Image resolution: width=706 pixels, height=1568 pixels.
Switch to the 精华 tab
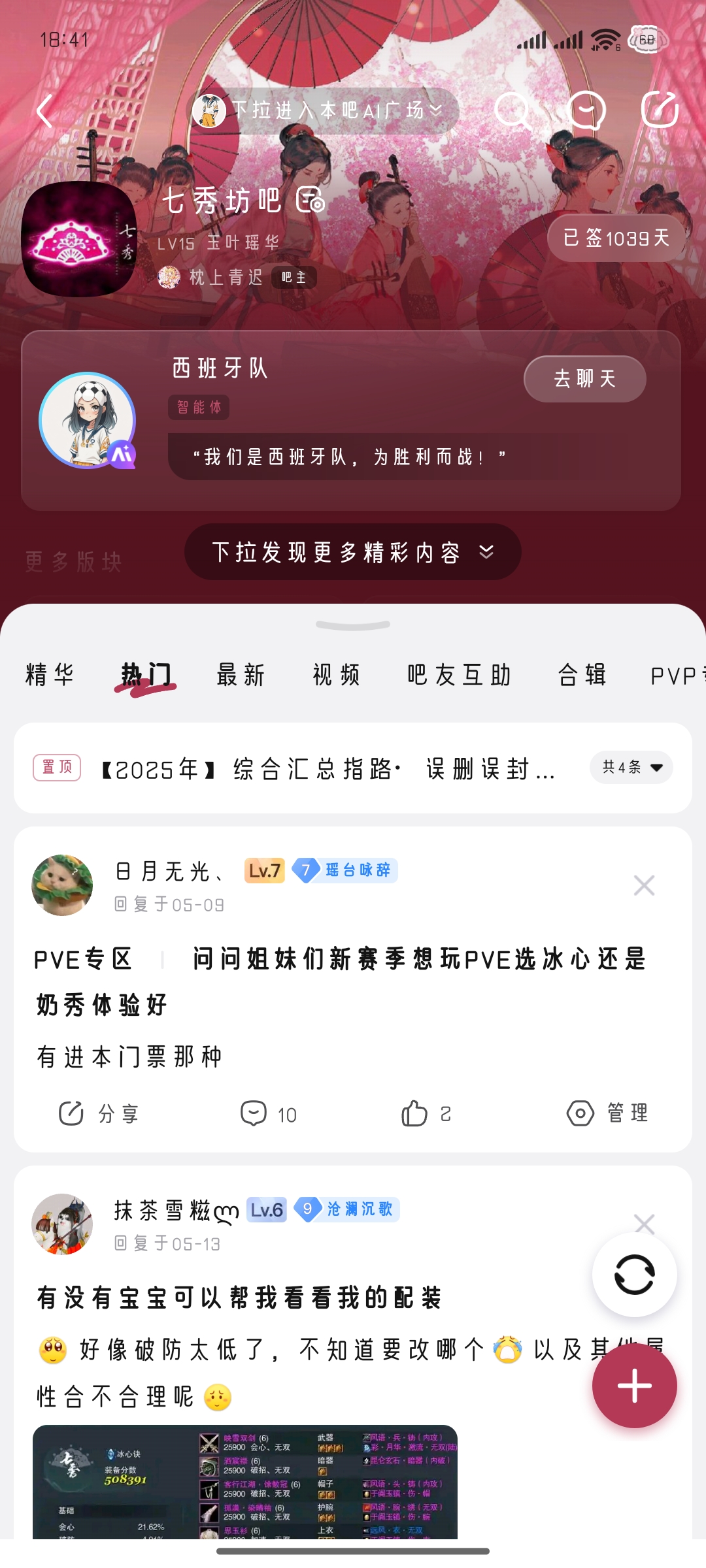point(50,675)
